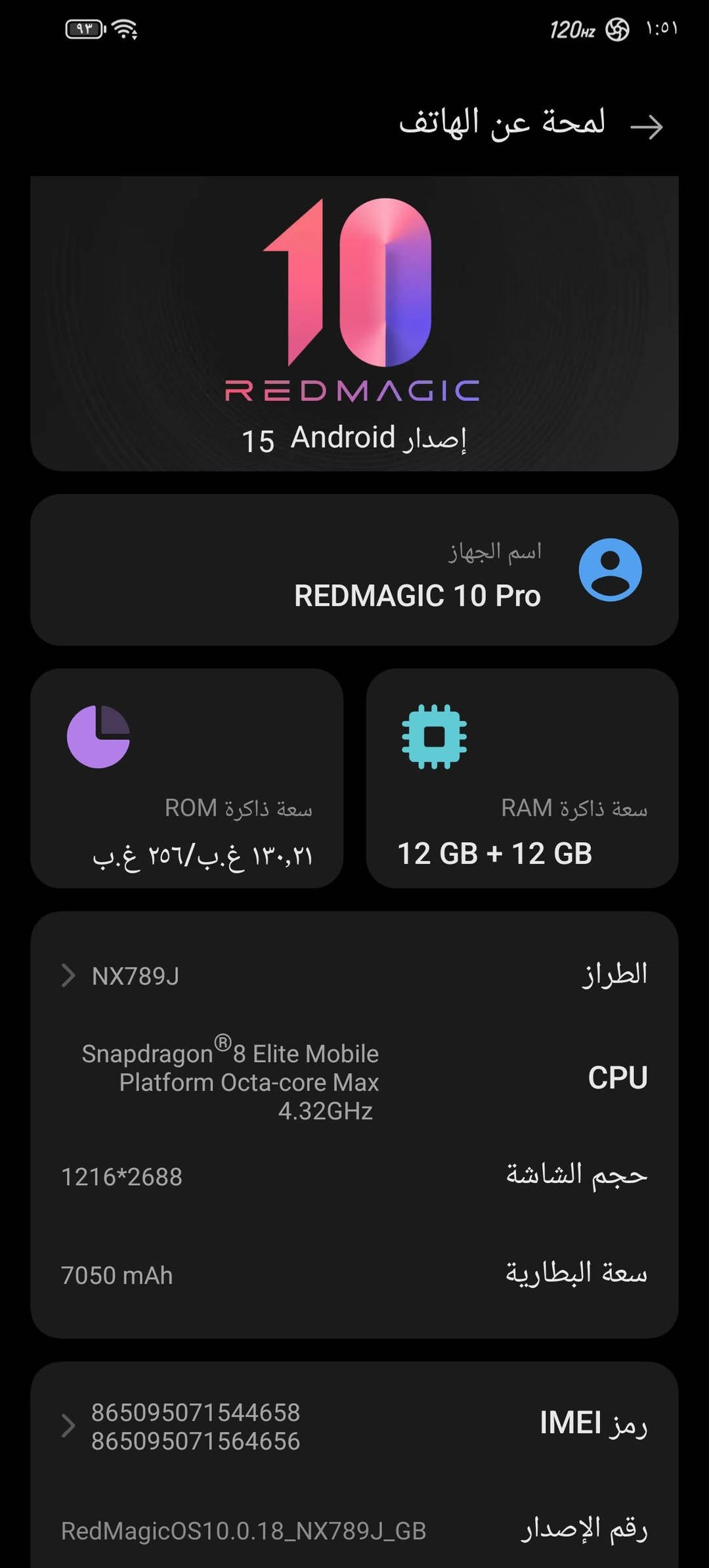The height and width of the screenshot is (1568, 709).
Task: Tap the RedMagicOS version number row
Action: click(354, 1531)
